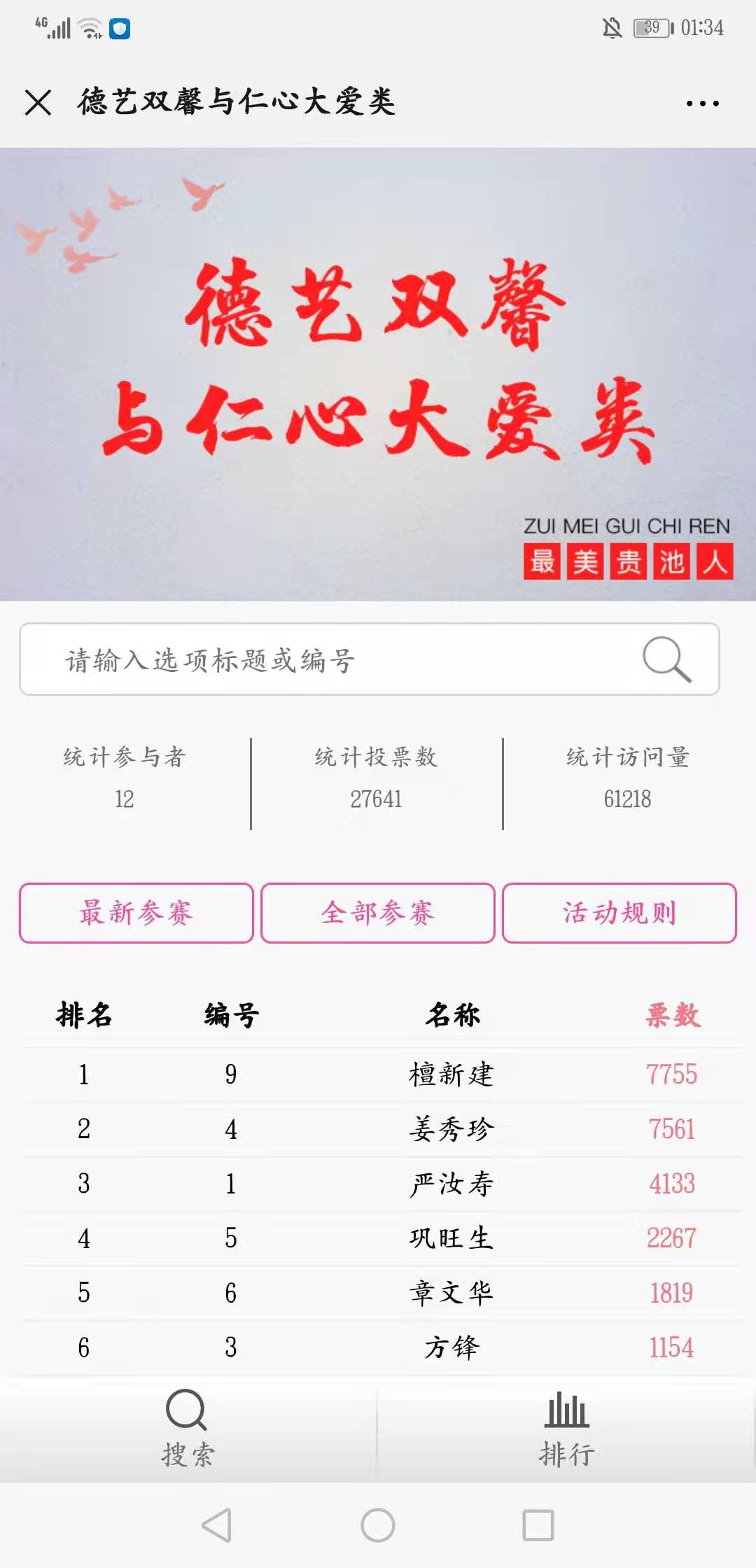Go to the home screen via circle button
The width and height of the screenshot is (756, 1568).
point(378,1525)
